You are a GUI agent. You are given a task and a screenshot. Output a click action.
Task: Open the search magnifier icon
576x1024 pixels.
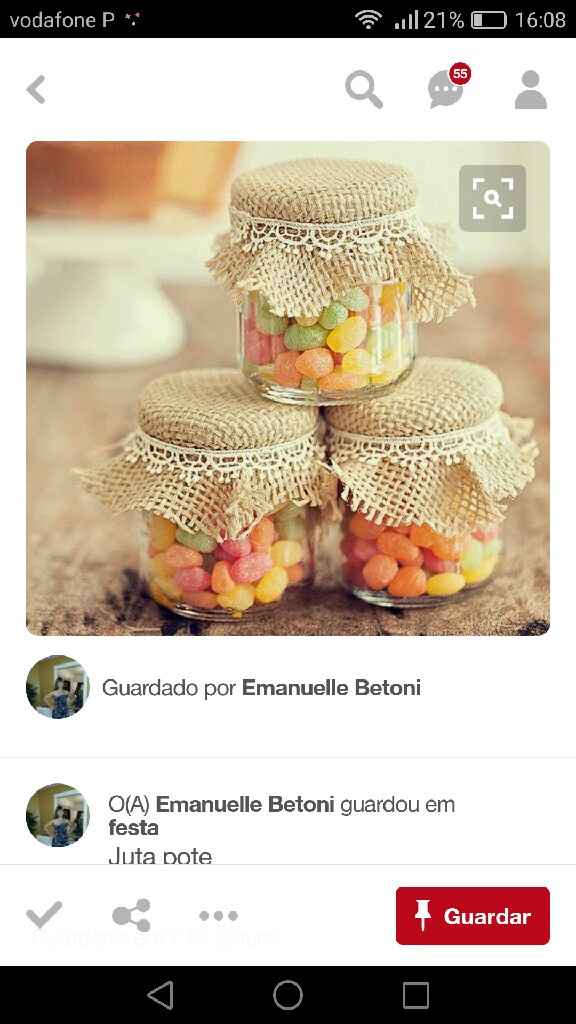click(364, 89)
